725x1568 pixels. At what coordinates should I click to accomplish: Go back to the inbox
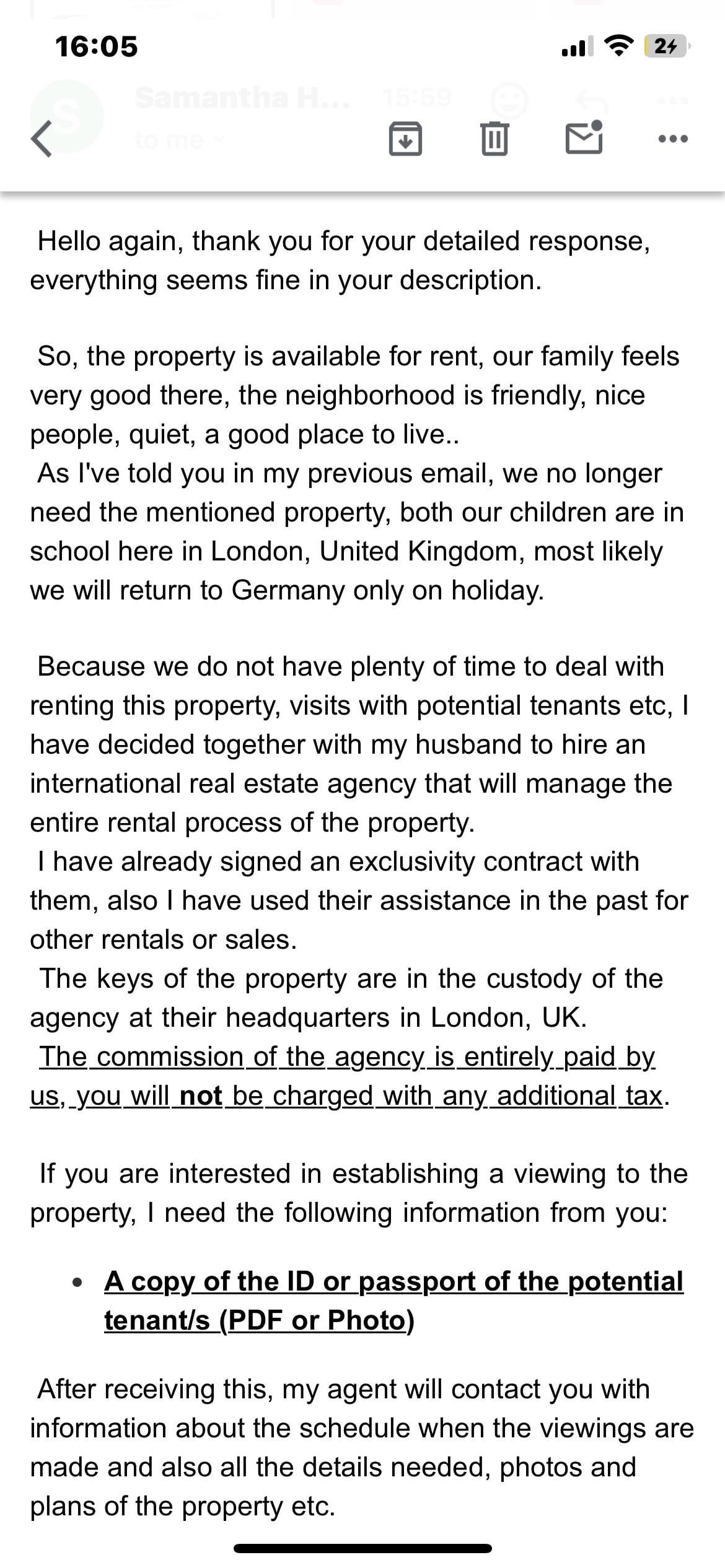(42, 139)
